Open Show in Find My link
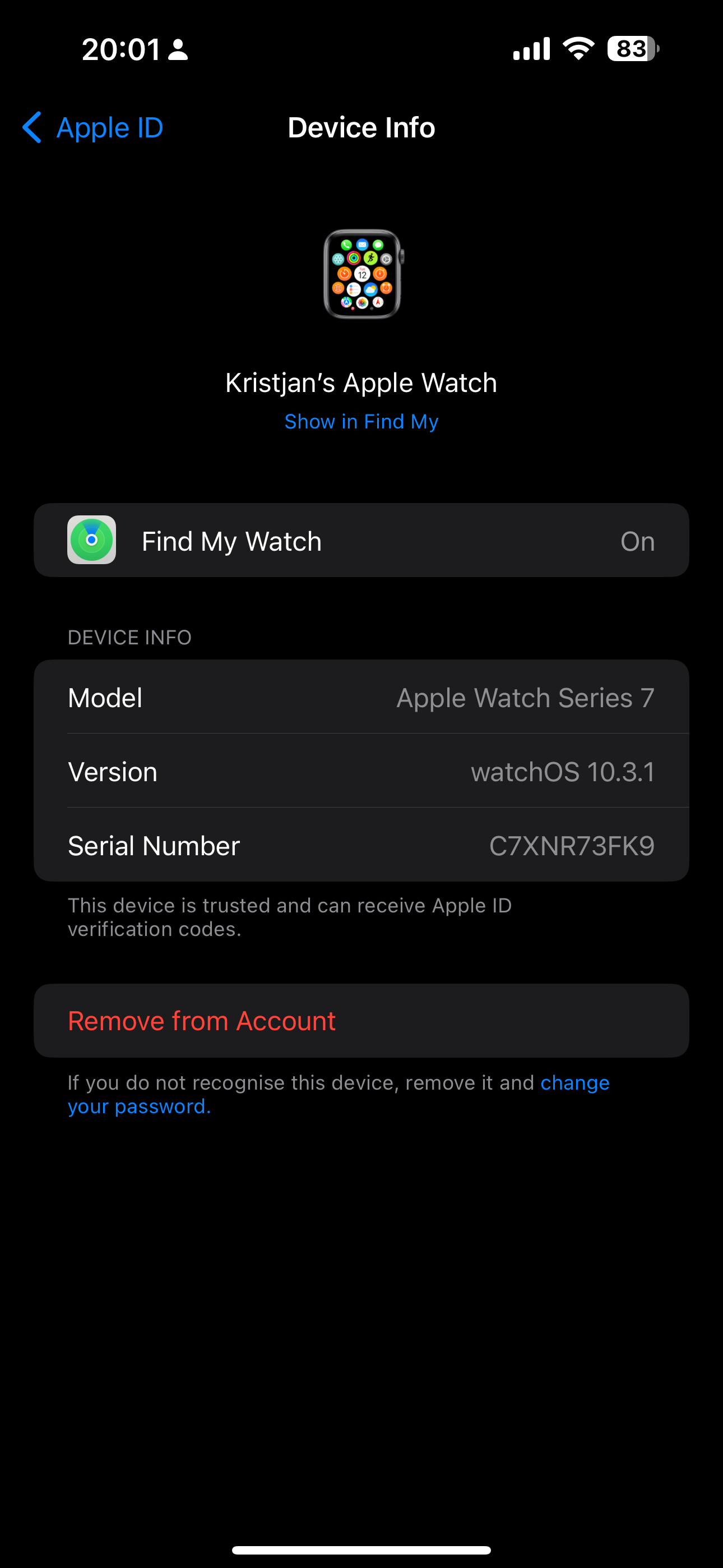 (x=361, y=421)
